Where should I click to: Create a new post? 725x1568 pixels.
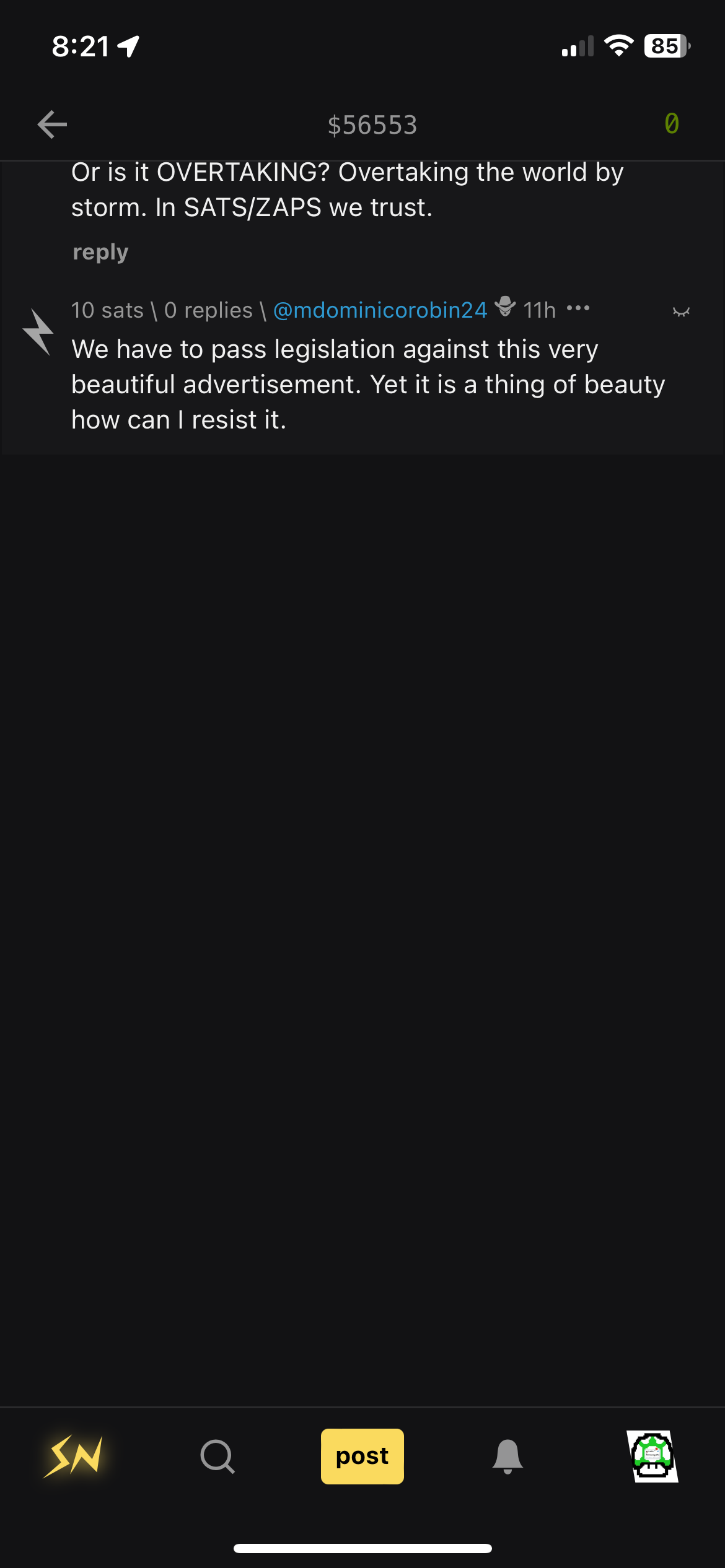362,1456
